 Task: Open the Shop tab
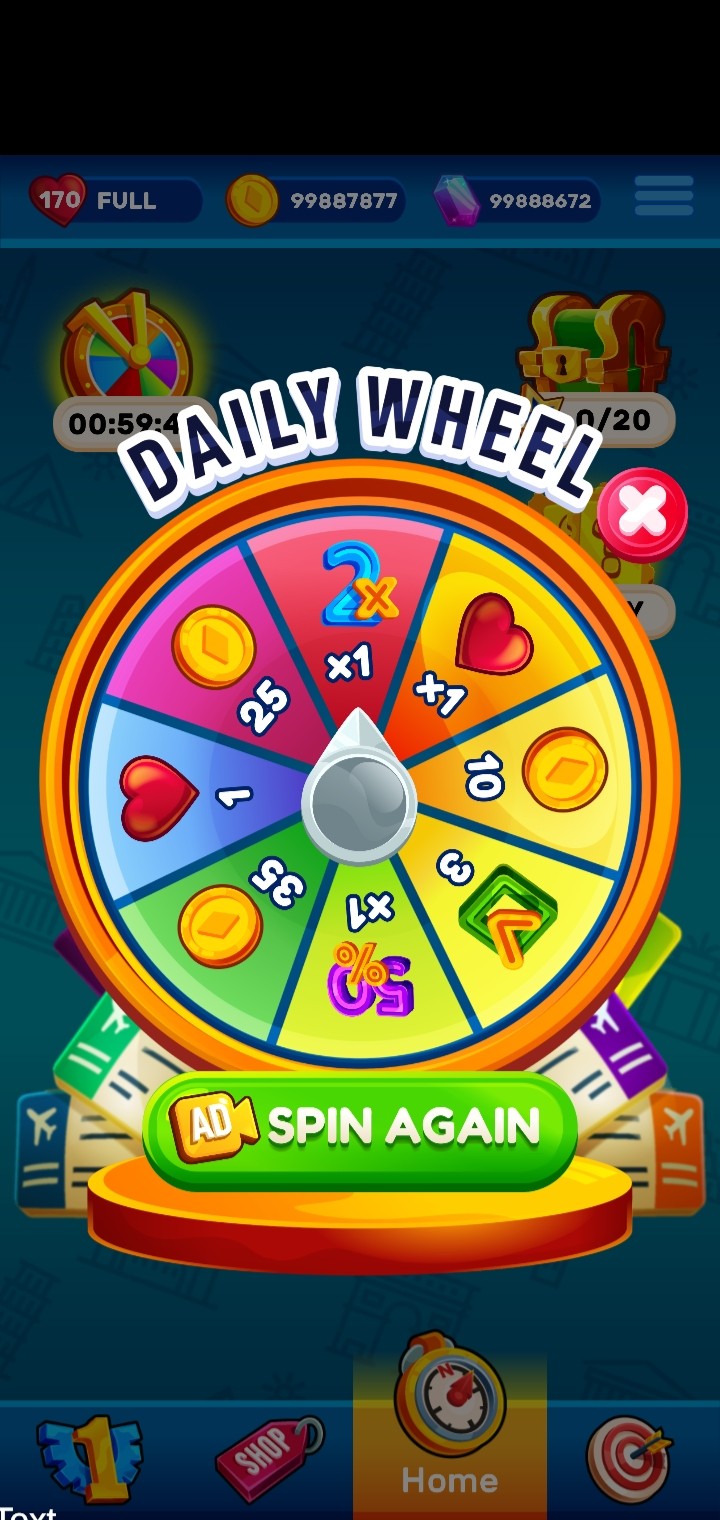point(268,1450)
